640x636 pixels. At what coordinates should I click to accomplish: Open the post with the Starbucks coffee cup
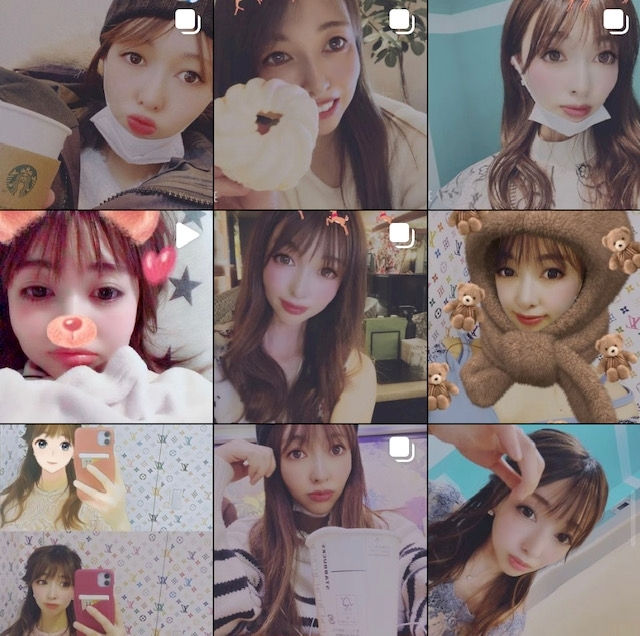[x=106, y=104]
